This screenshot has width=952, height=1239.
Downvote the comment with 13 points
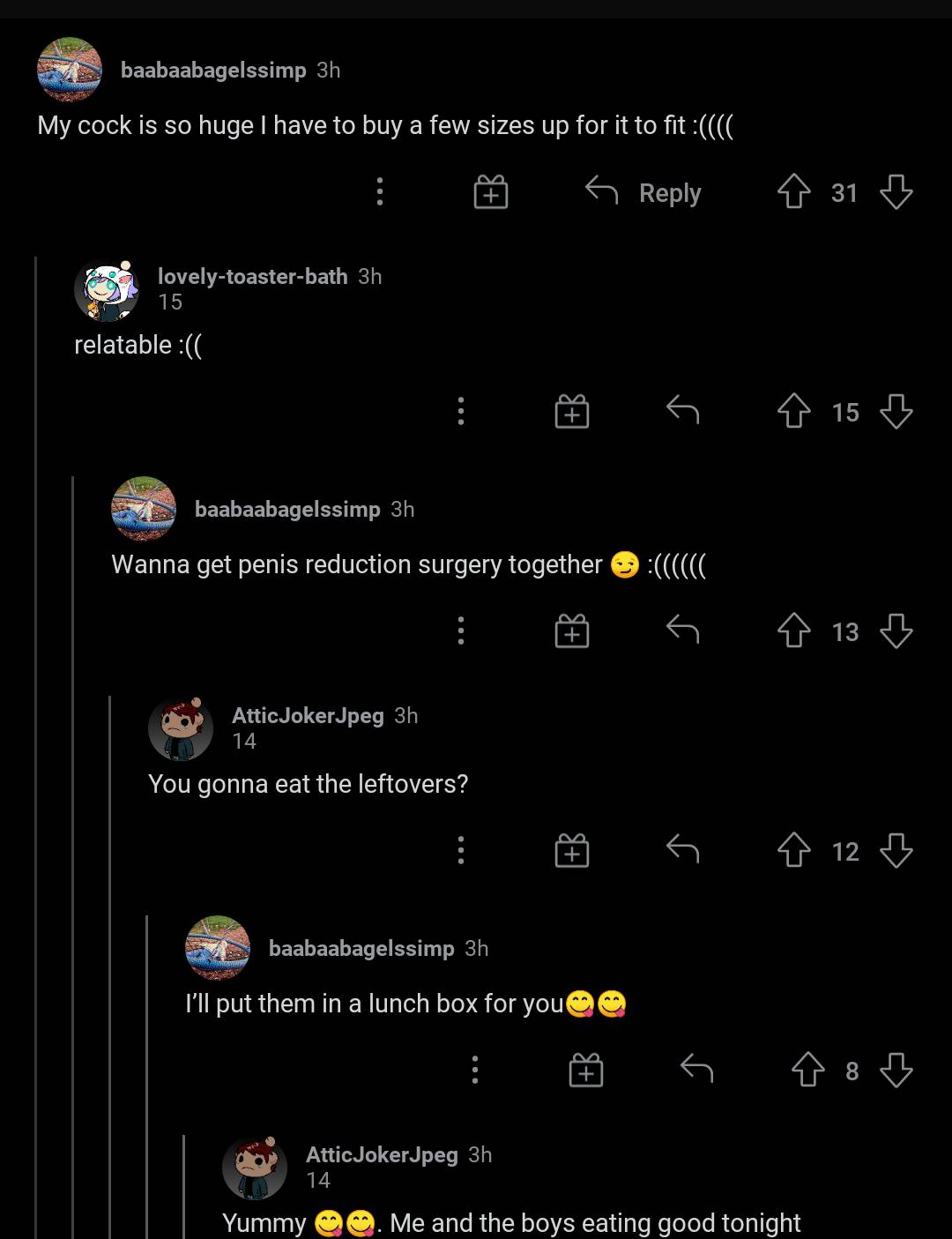(x=896, y=631)
